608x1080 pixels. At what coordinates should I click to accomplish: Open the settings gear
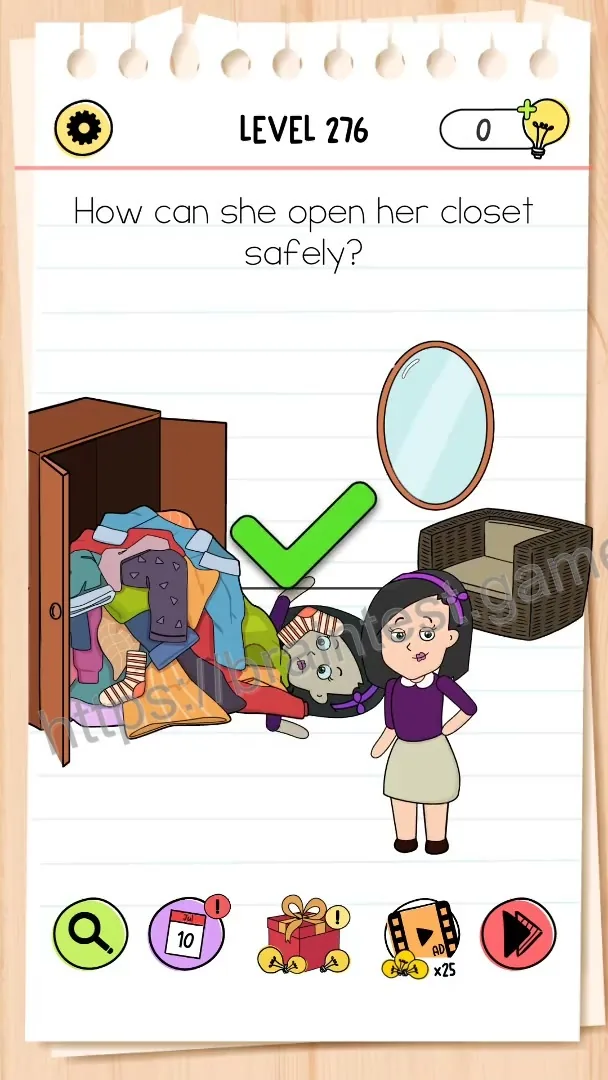[83, 128]
